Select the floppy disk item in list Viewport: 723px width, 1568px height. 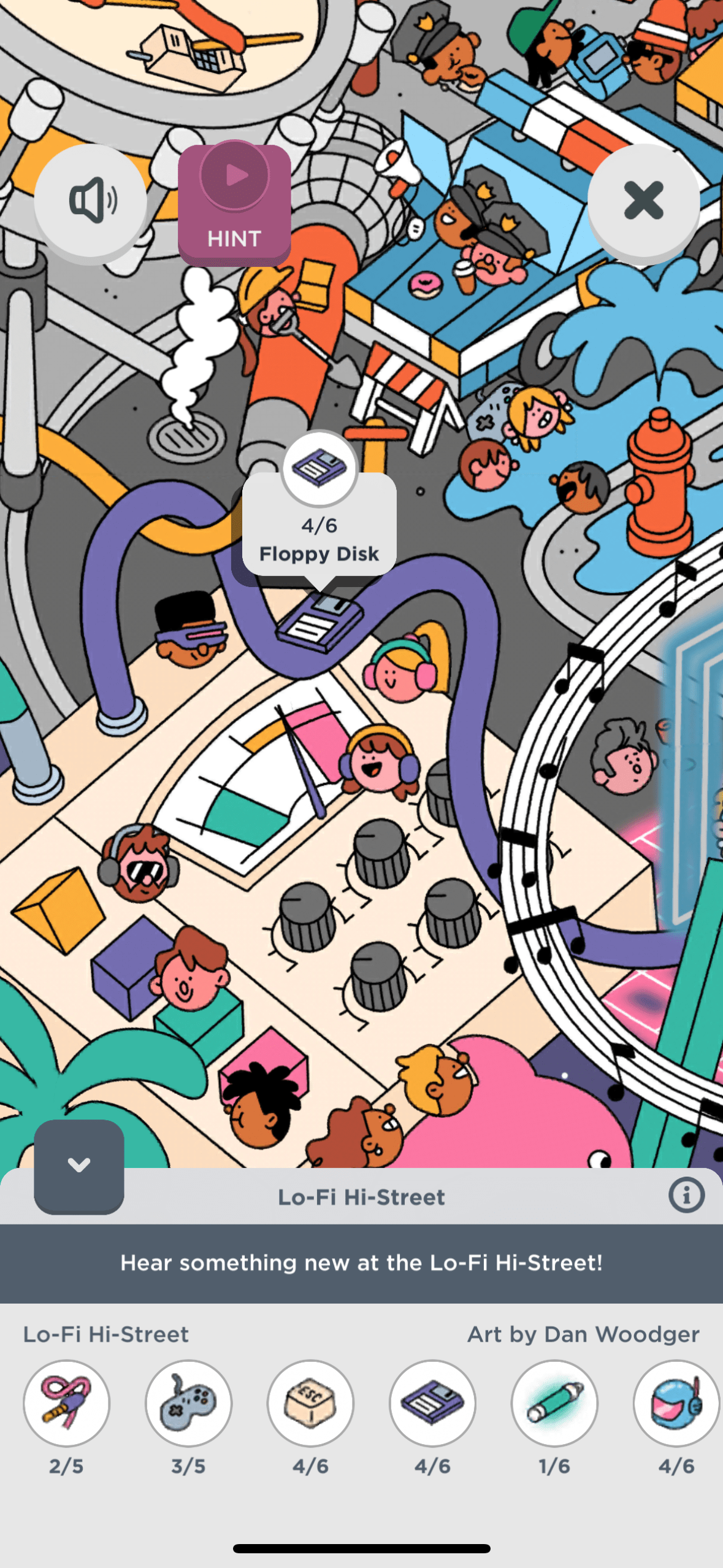432,1402
